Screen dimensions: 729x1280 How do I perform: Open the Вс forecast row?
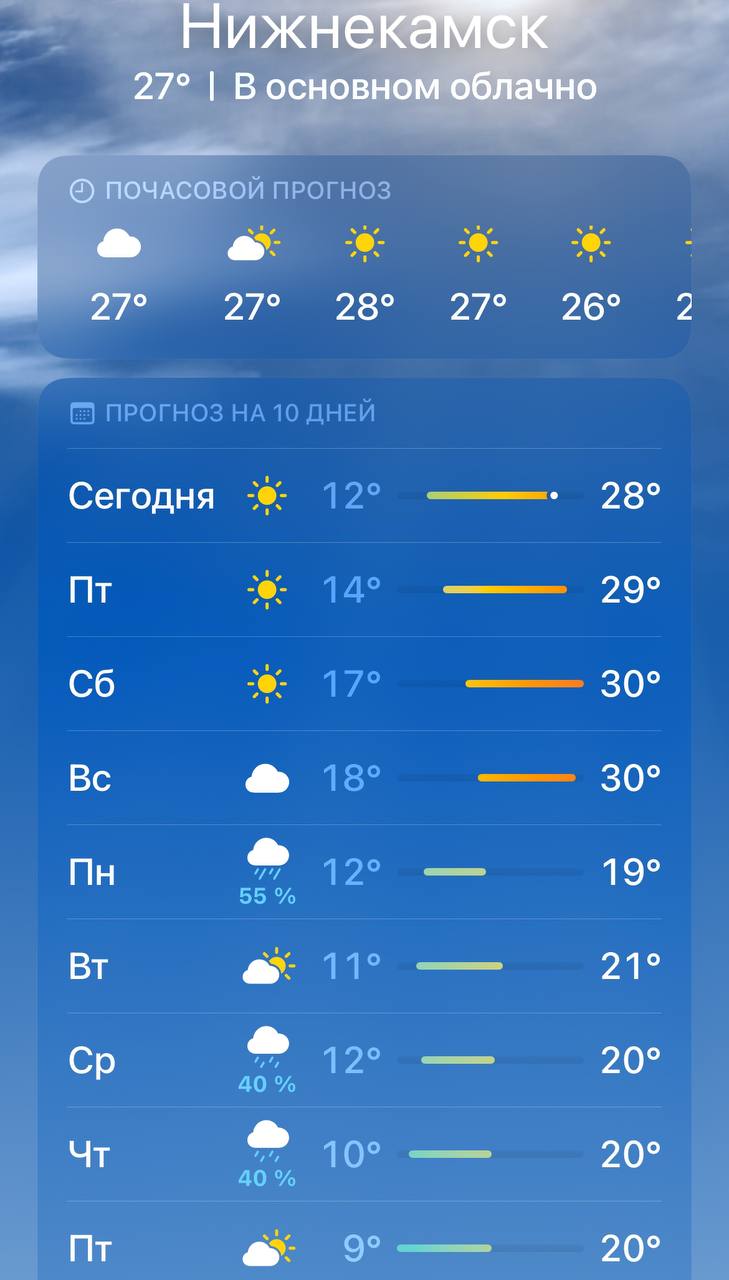pos(364,778)
